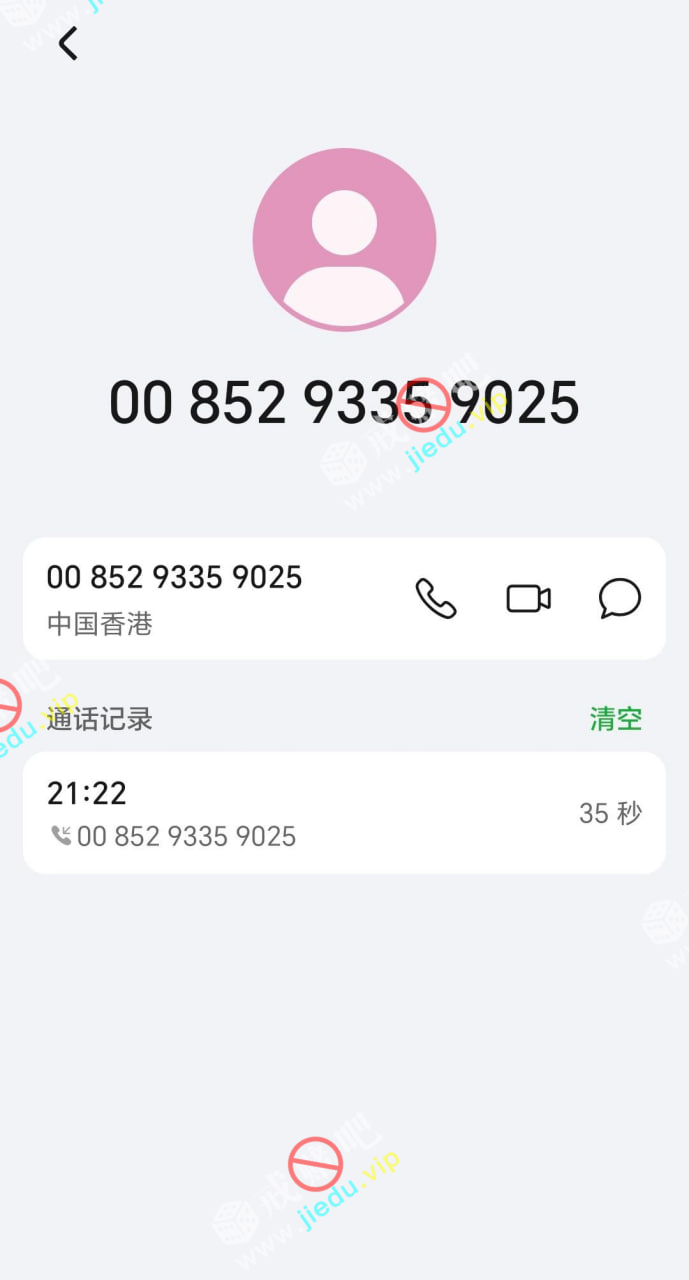Image resolution: width=689 pixels, height=1280 pixels.
Task: Call 00 852 9335 9025 with phone icon
Action: [x=436, y=598]
